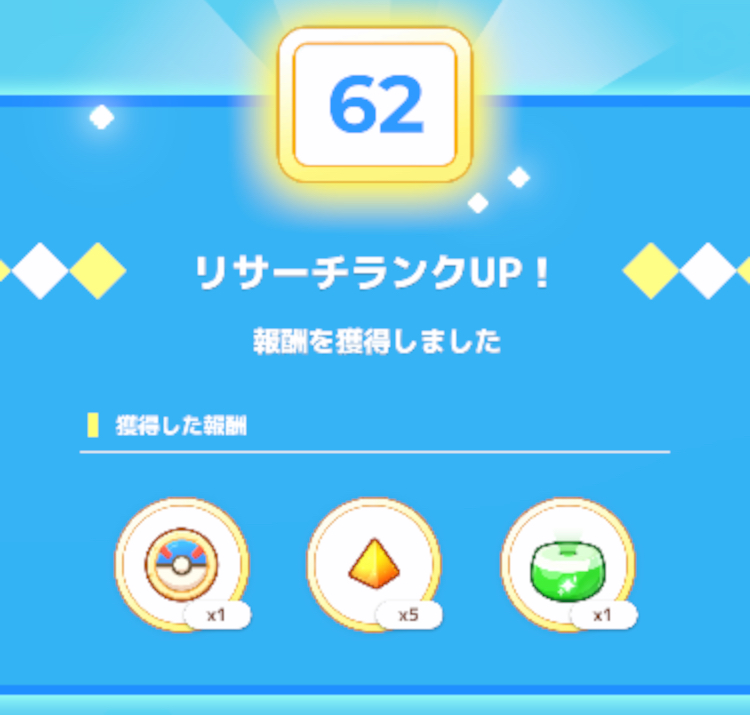
Task: Select the orange Dream Shard reward x5
Action: click(x=373, y=562)
